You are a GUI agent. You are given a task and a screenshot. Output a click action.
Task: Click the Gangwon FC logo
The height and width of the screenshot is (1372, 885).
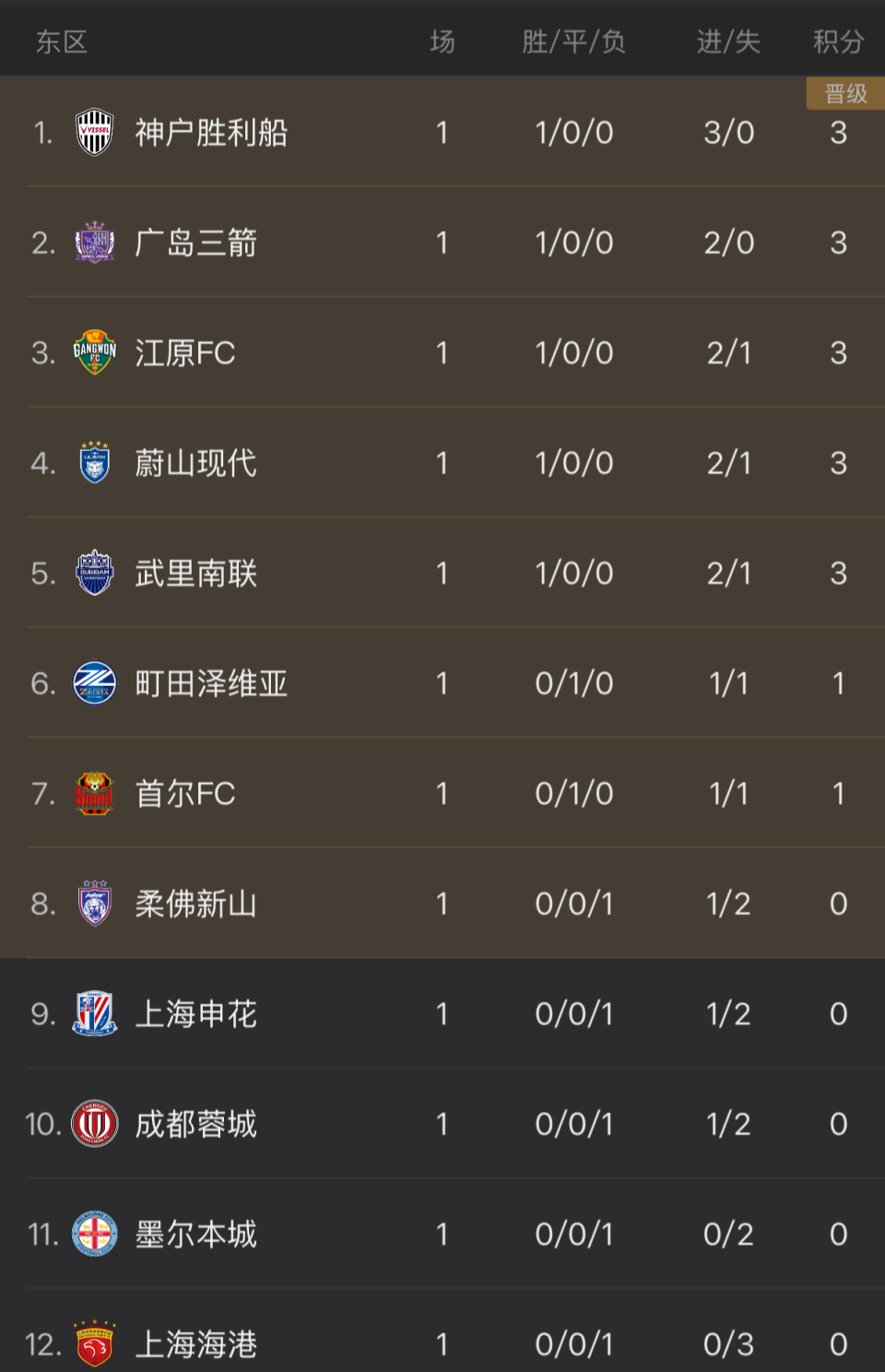93,352
